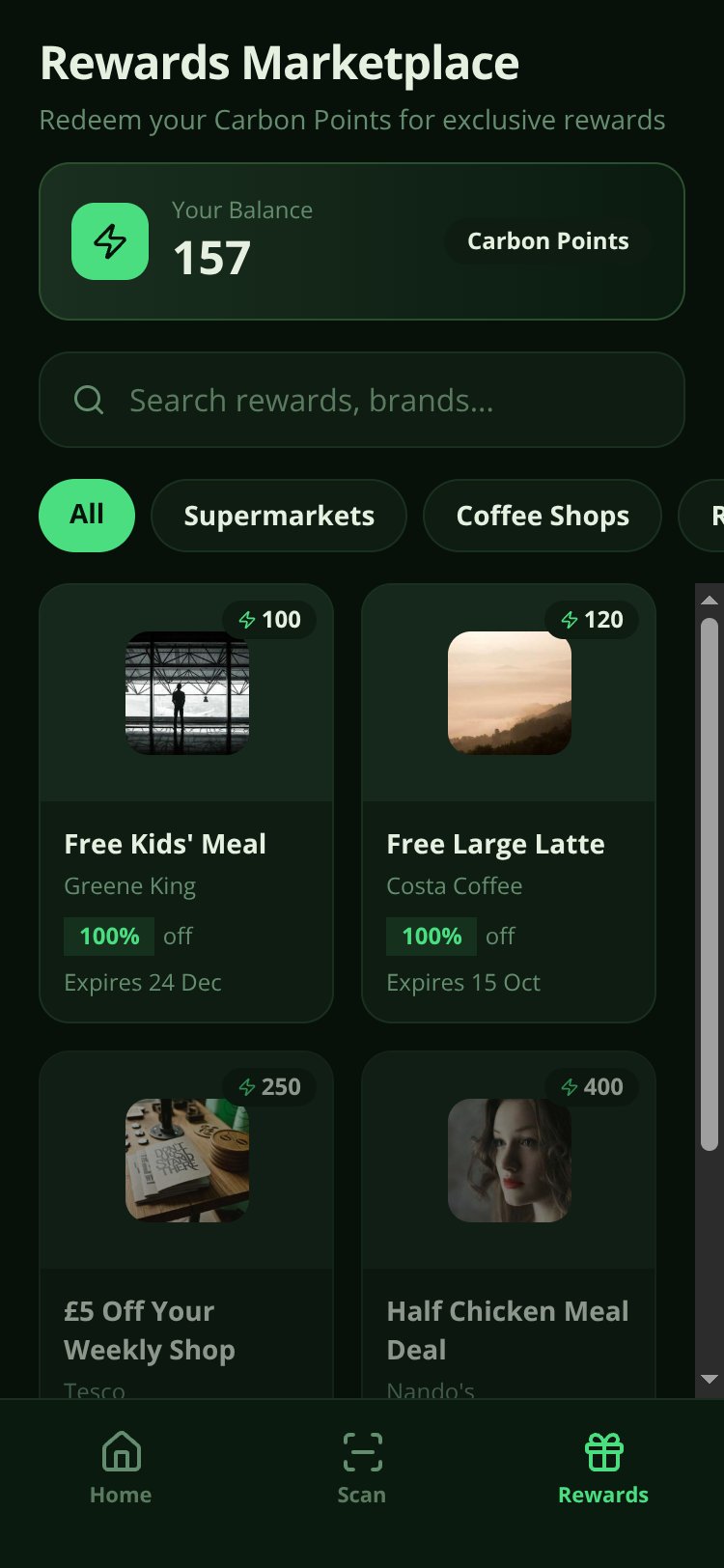Switch to the Scan tab

[362, 1468]
